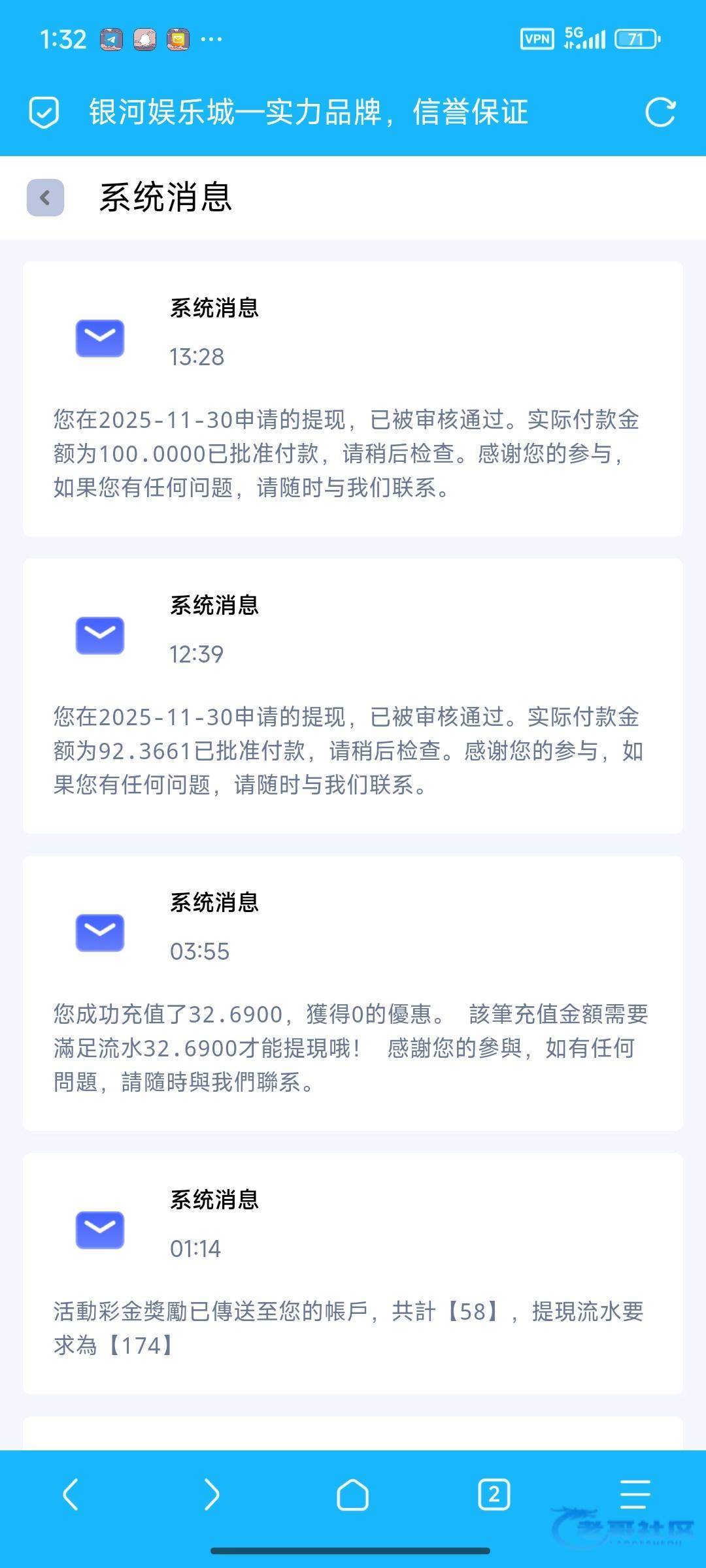Reload the page with the refresh icon
706x1568 pixels.
[x=660, y=112]
